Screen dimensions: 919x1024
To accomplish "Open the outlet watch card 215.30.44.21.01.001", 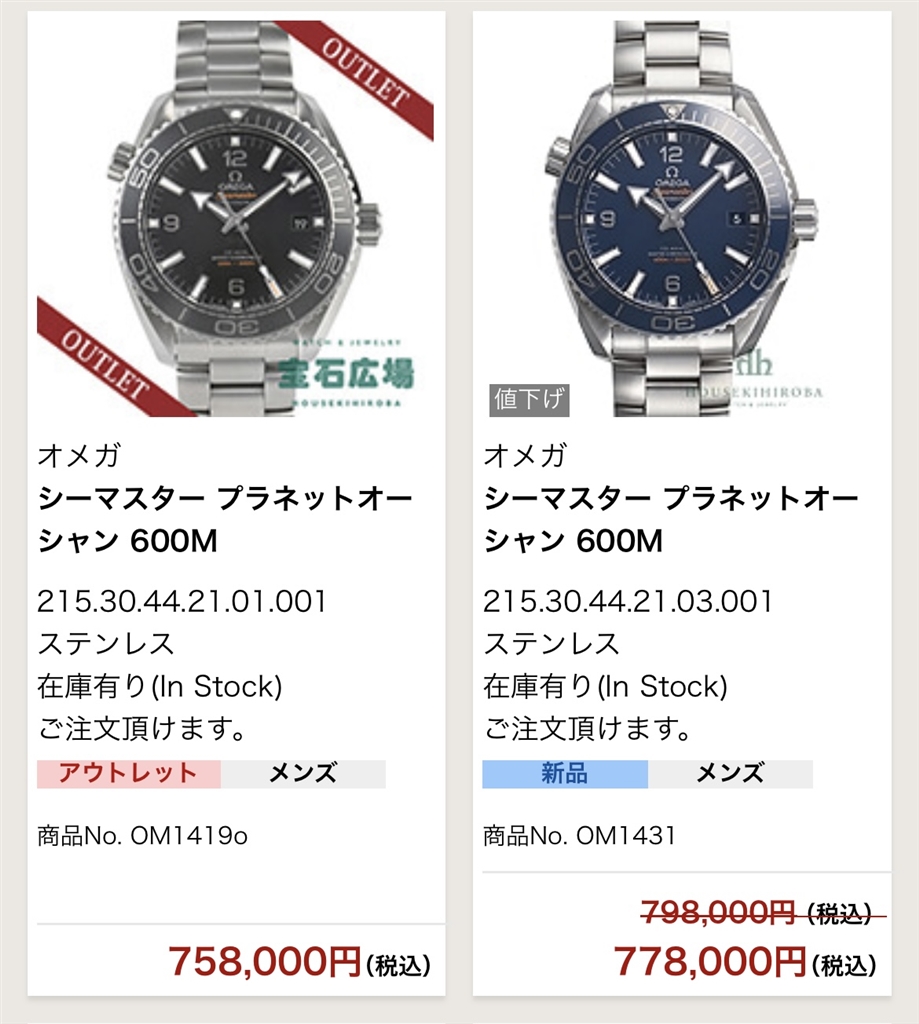I will click(x=236, y=500).
